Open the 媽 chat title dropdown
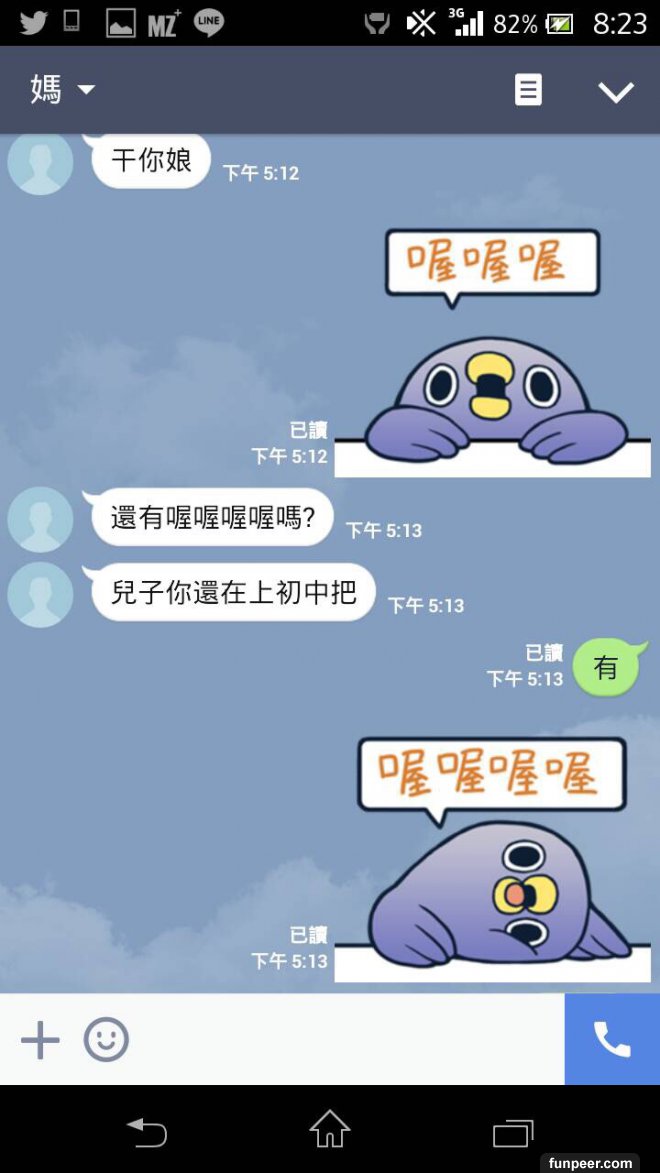The width and height of the screenshot is (660, 1173). pyautogui.click(x=62, y=90)
